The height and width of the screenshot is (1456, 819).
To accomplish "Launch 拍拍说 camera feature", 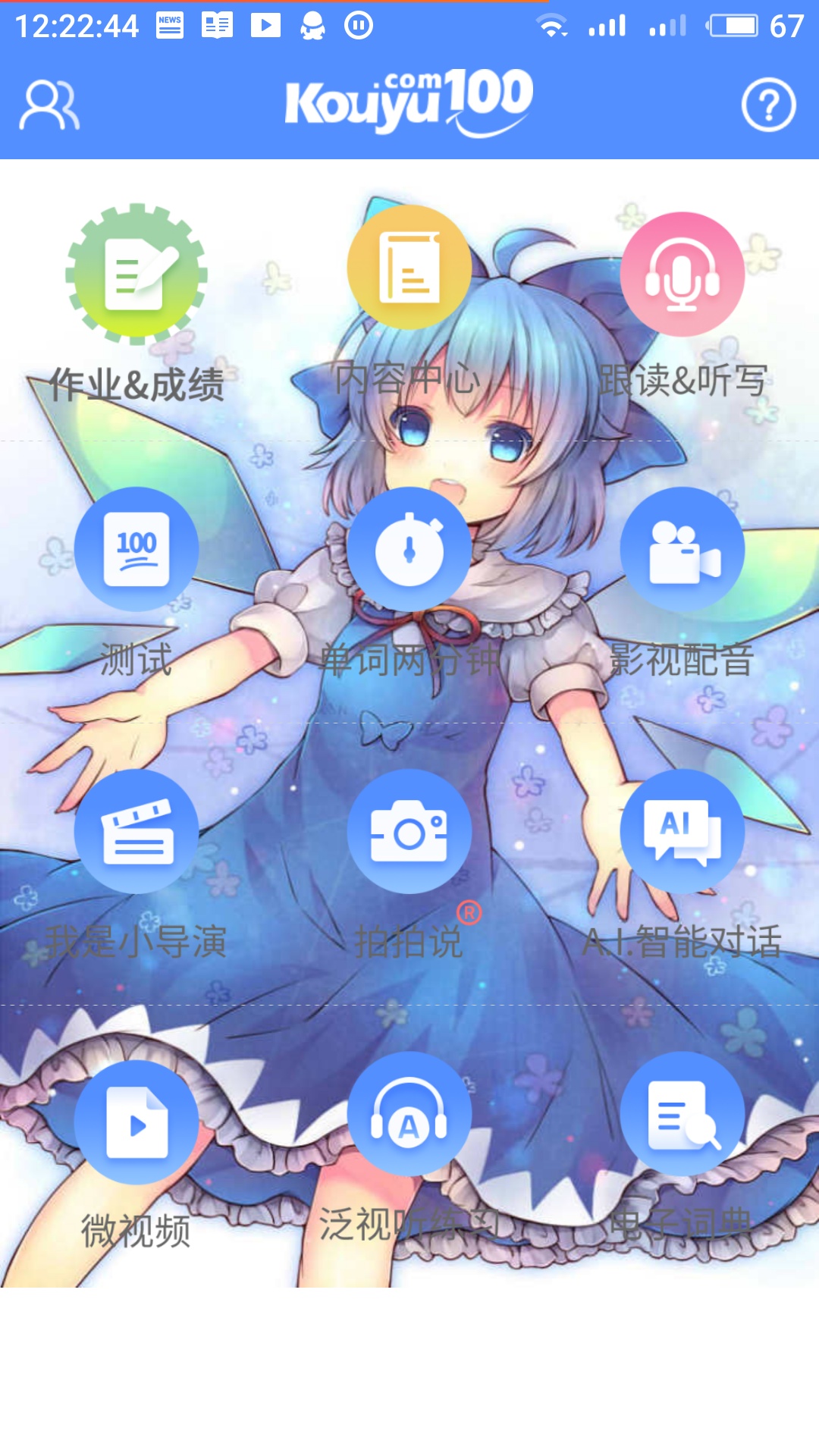I will pos(409,832).
